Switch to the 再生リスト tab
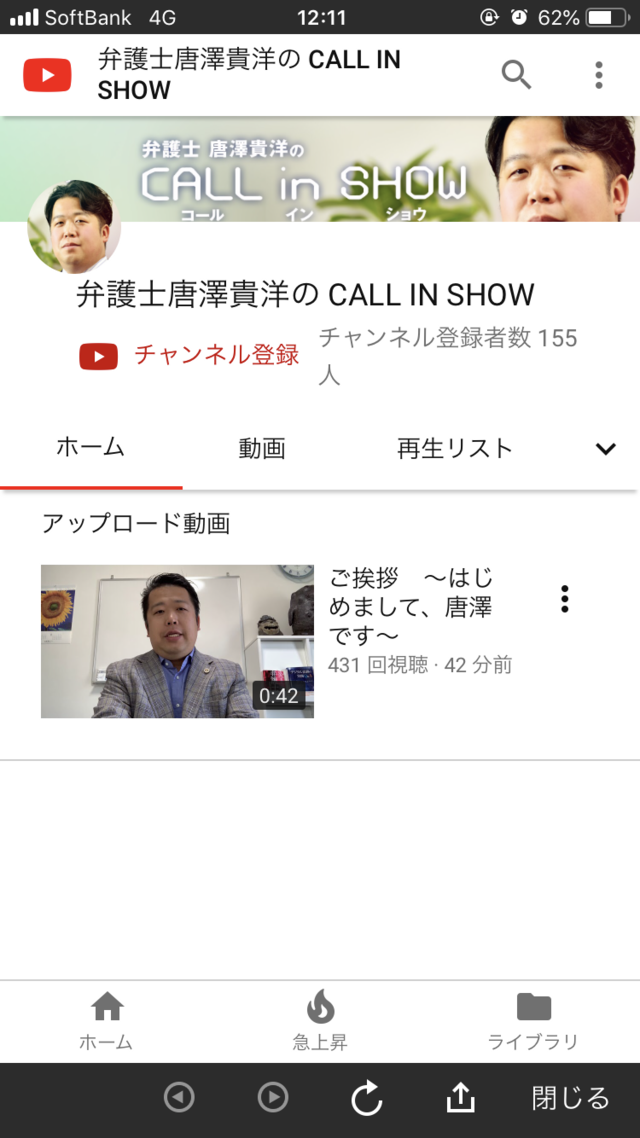The image size is (640, 1138). pyautogui.click(x=455, y=449)
